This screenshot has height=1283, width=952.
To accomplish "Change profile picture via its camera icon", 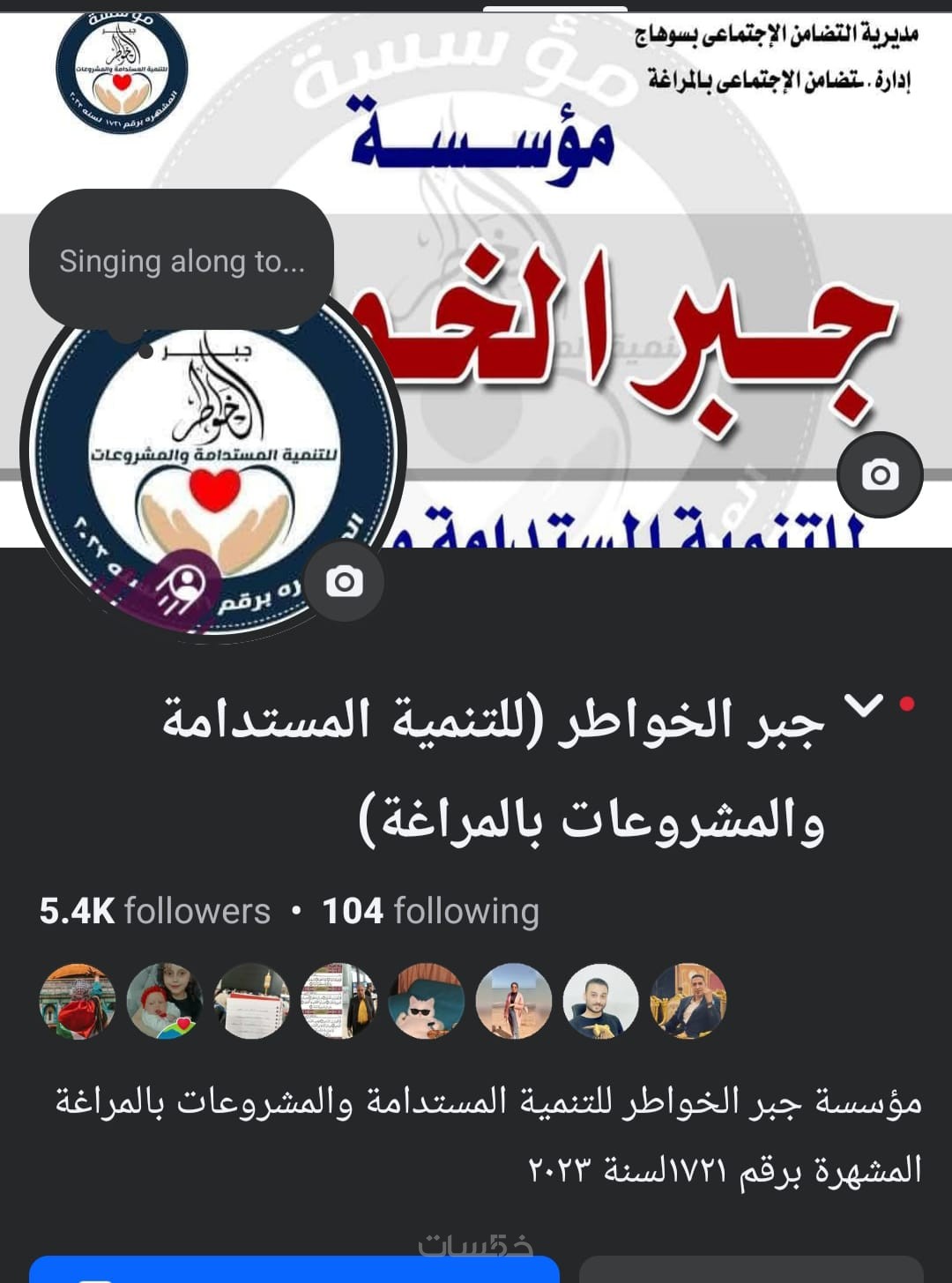I will 344,582.
